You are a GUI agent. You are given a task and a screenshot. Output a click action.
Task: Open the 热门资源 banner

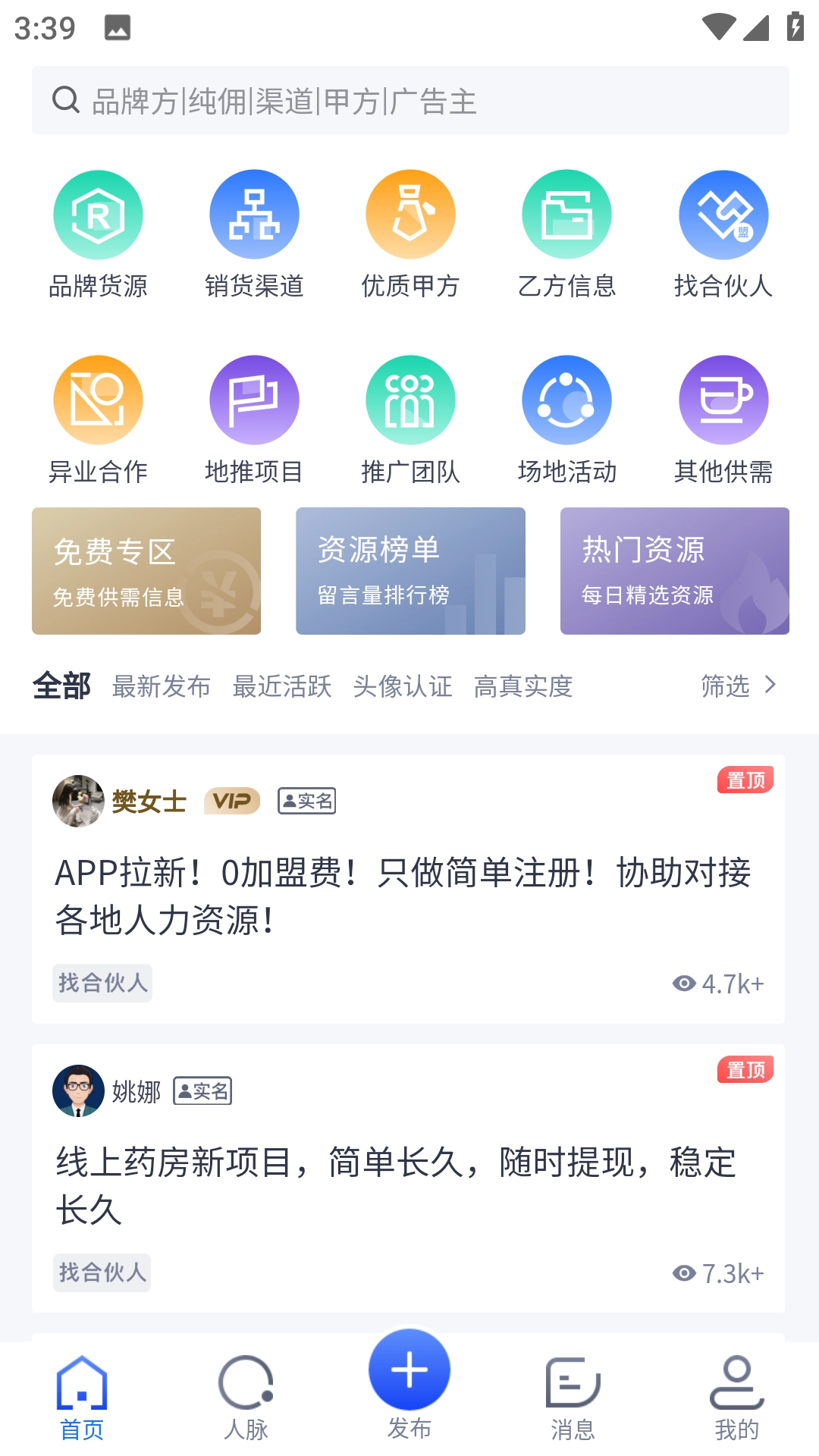(x=674, y=571)
